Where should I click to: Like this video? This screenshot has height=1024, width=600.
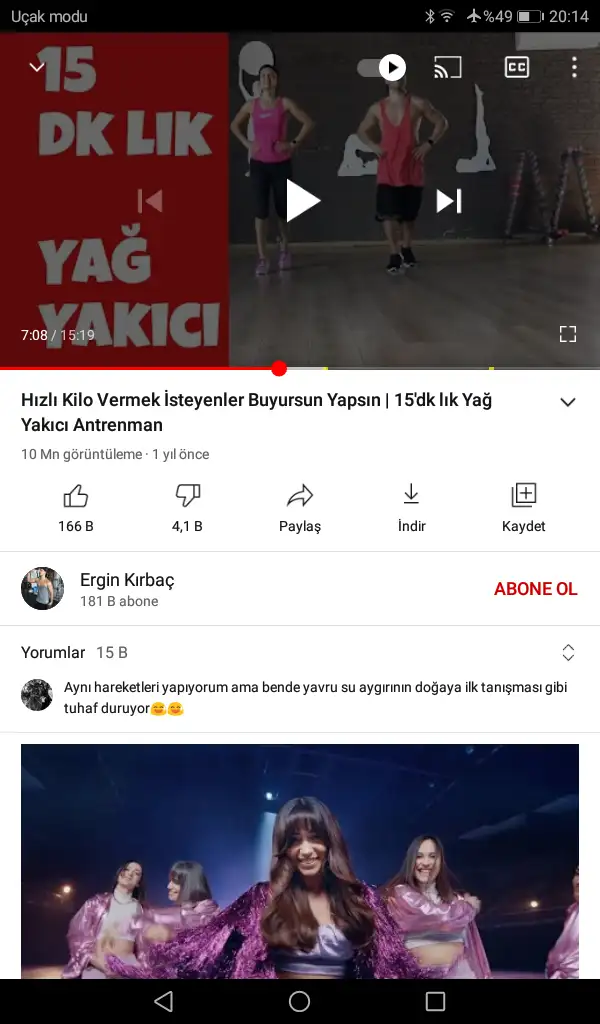pyautogui.click(x=76, y=506)
